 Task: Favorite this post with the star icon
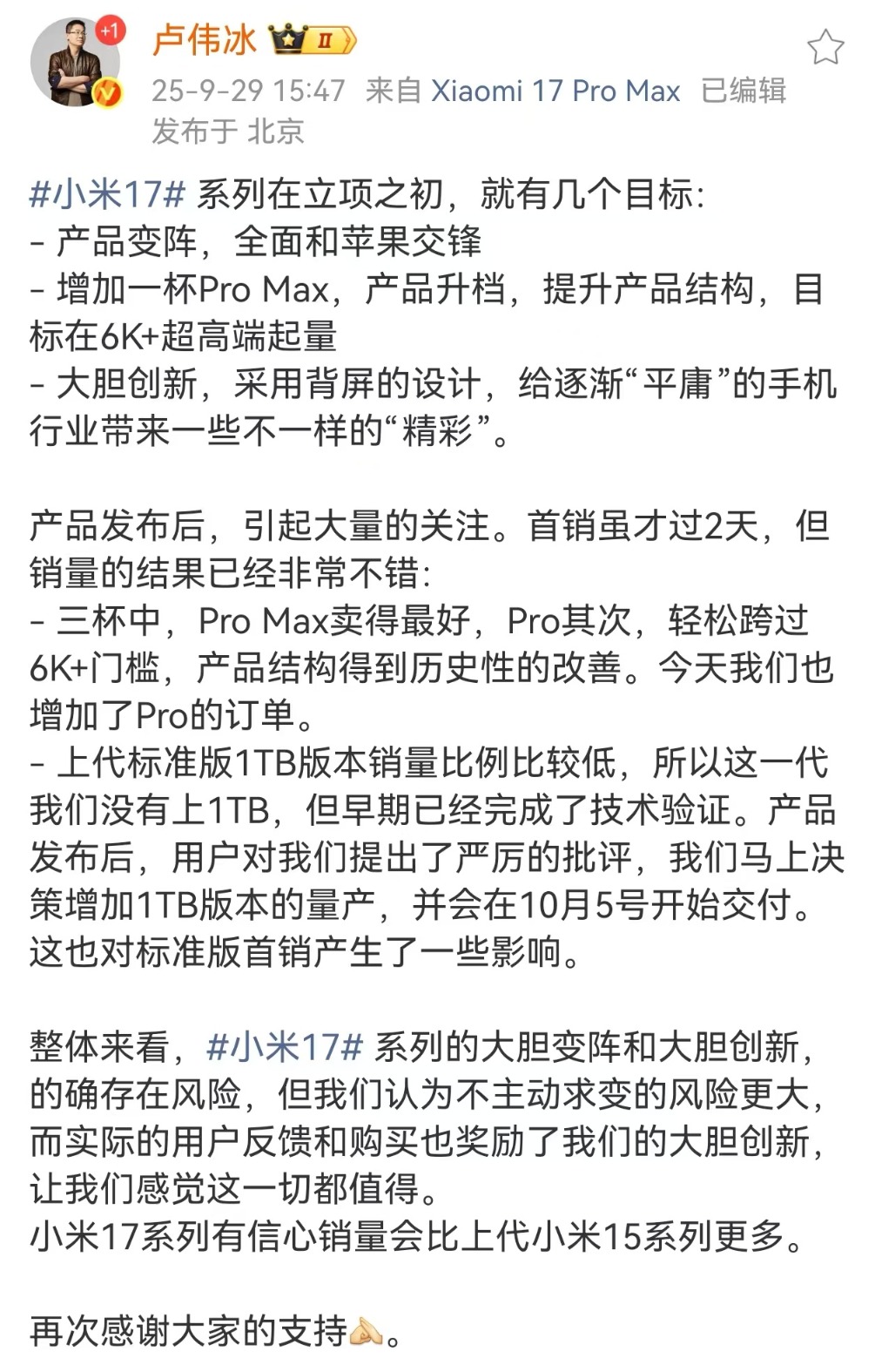824,47
